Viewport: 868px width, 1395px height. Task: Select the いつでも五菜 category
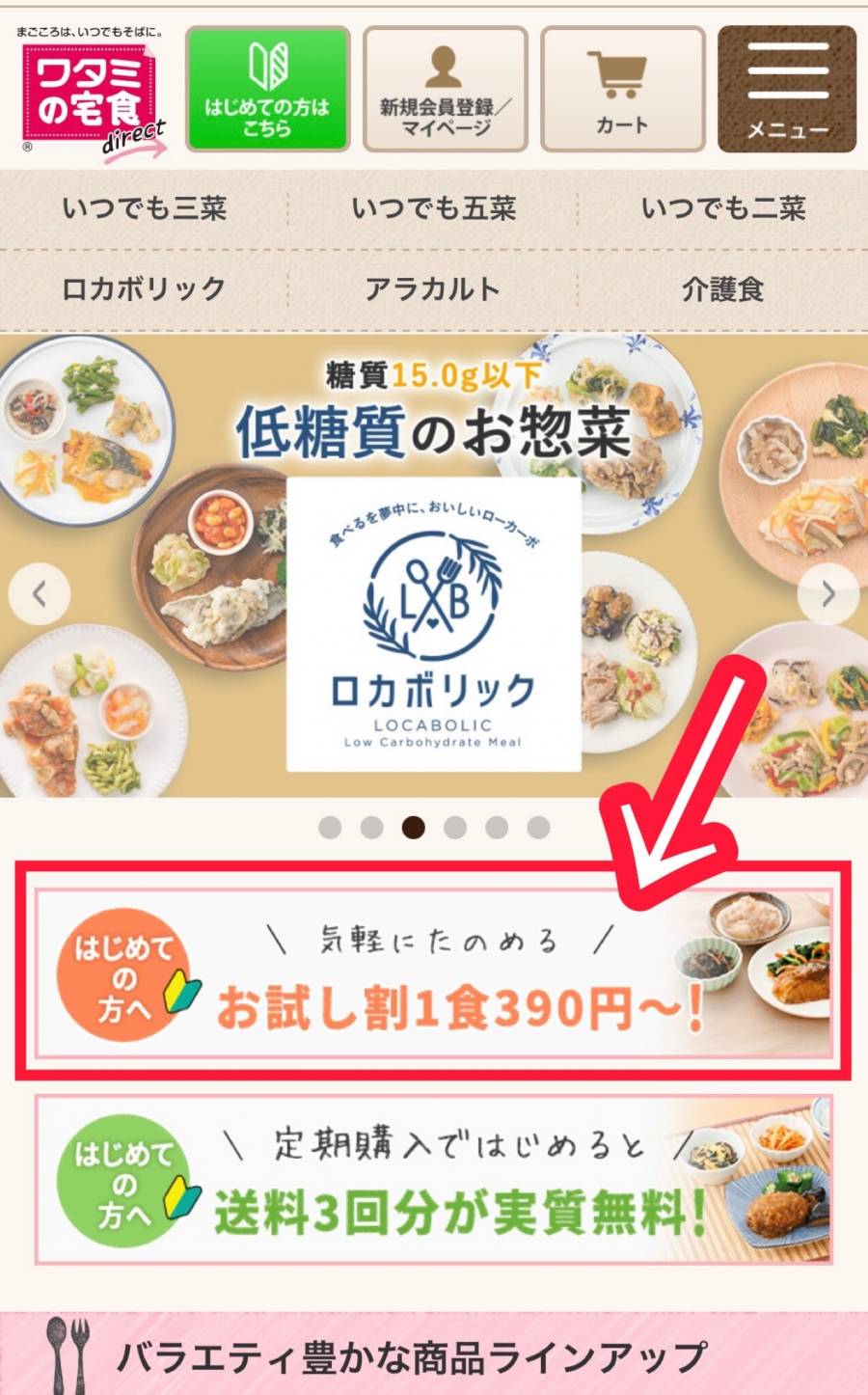pyautogui.click(x=434, y=208)
